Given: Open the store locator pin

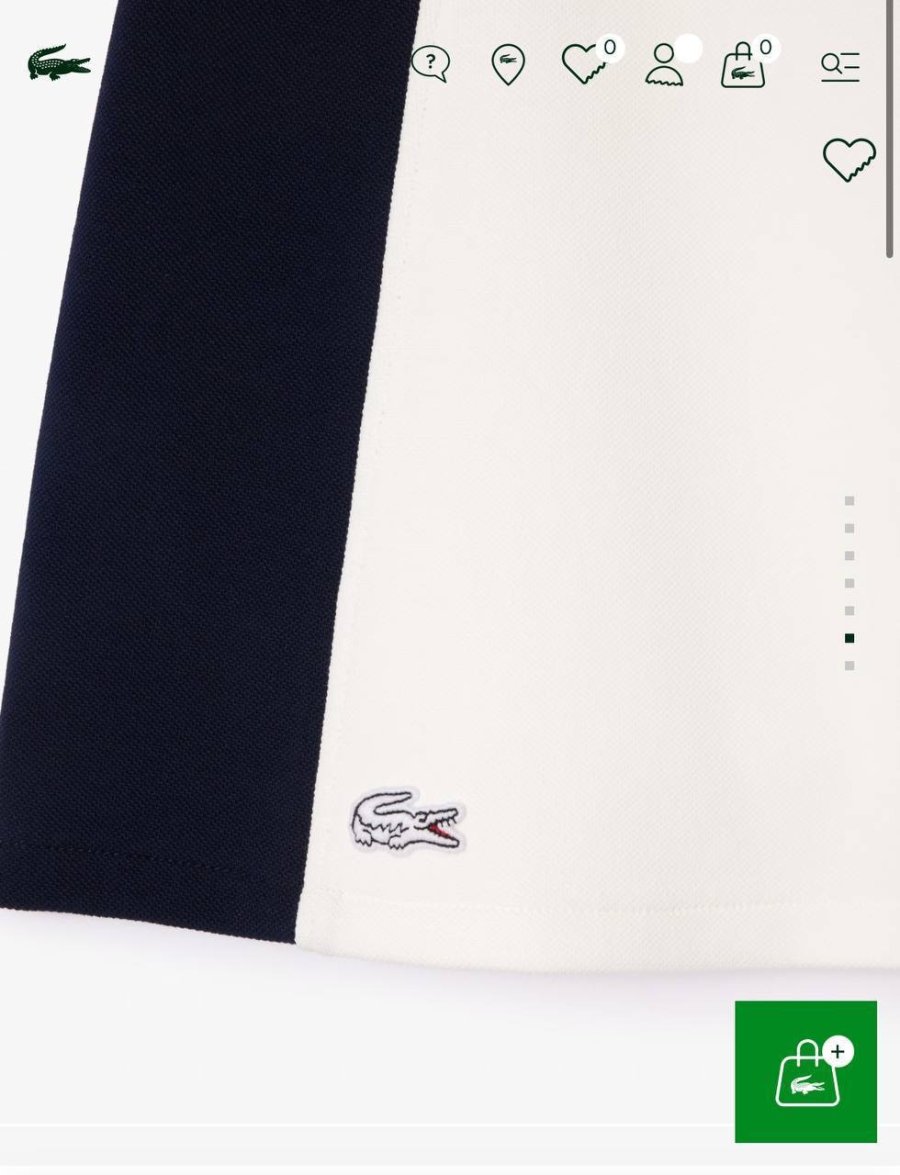Looking at the screenshot, I should [x=508, y=64].
